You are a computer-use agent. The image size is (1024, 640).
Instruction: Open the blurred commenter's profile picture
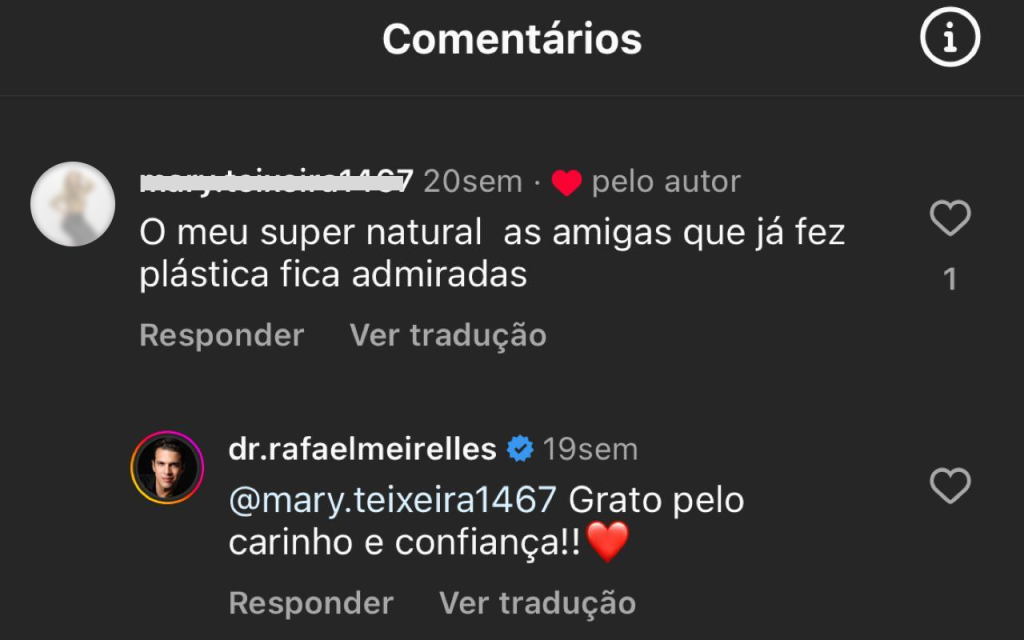pyautogui.click(x=73, y=204)
